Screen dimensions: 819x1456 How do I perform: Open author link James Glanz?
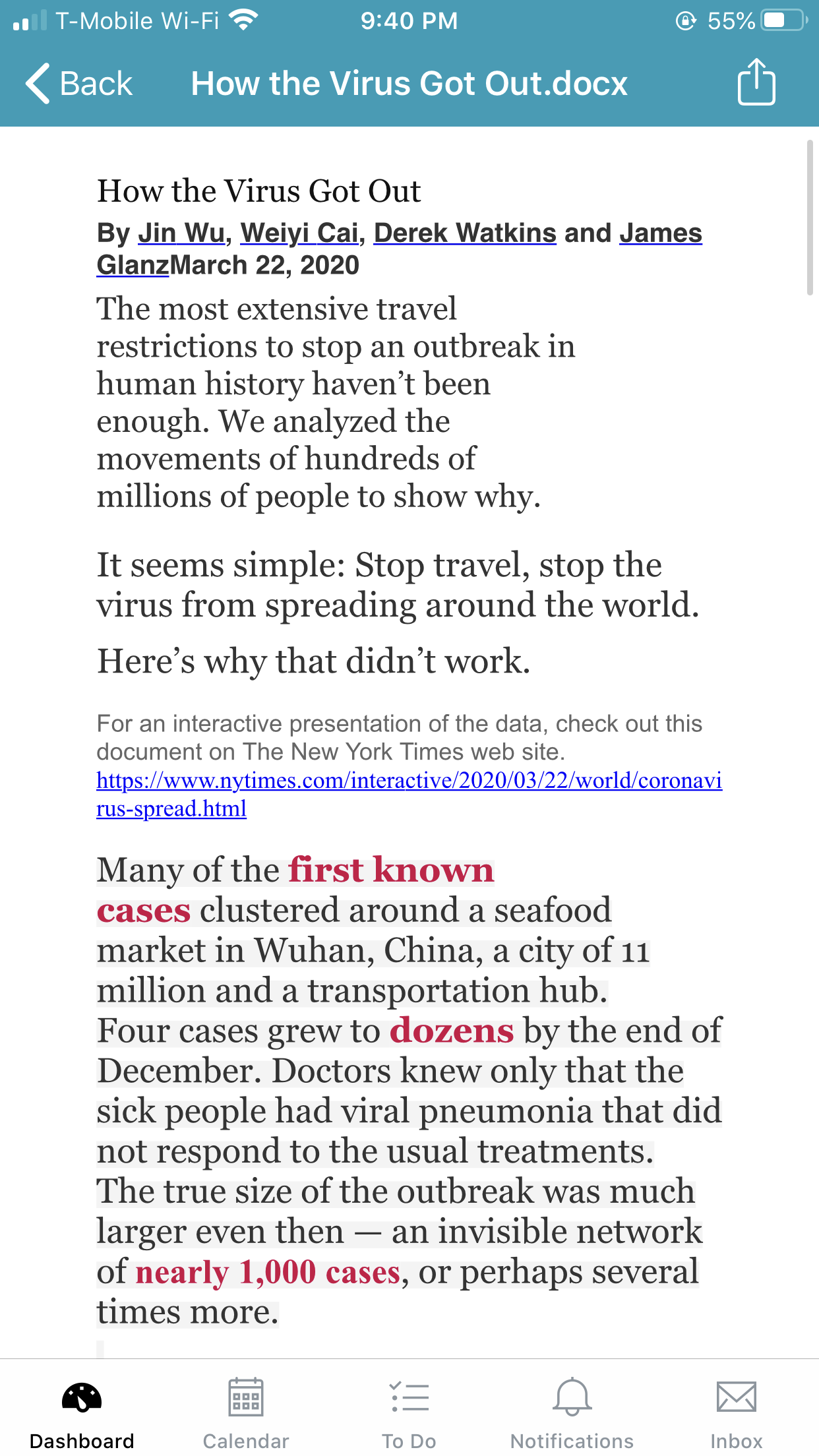(x=661, y=233)
